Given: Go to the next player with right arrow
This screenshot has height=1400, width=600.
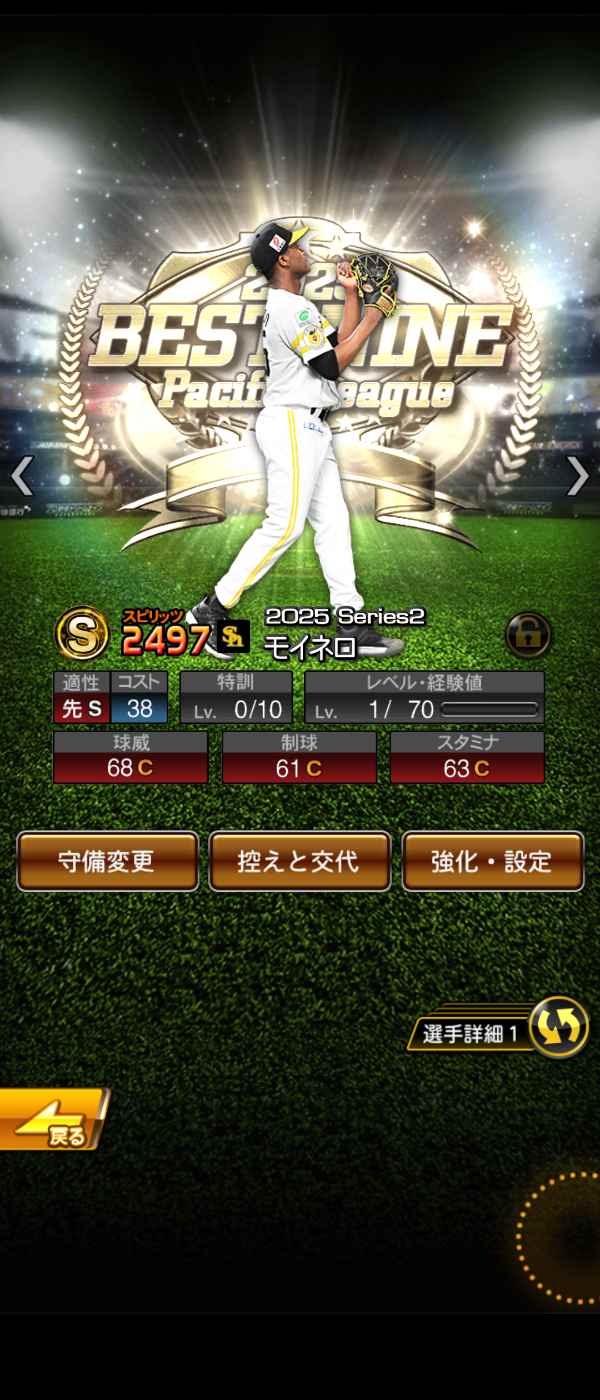Looking at the screenshot, I should click(578, 476).
